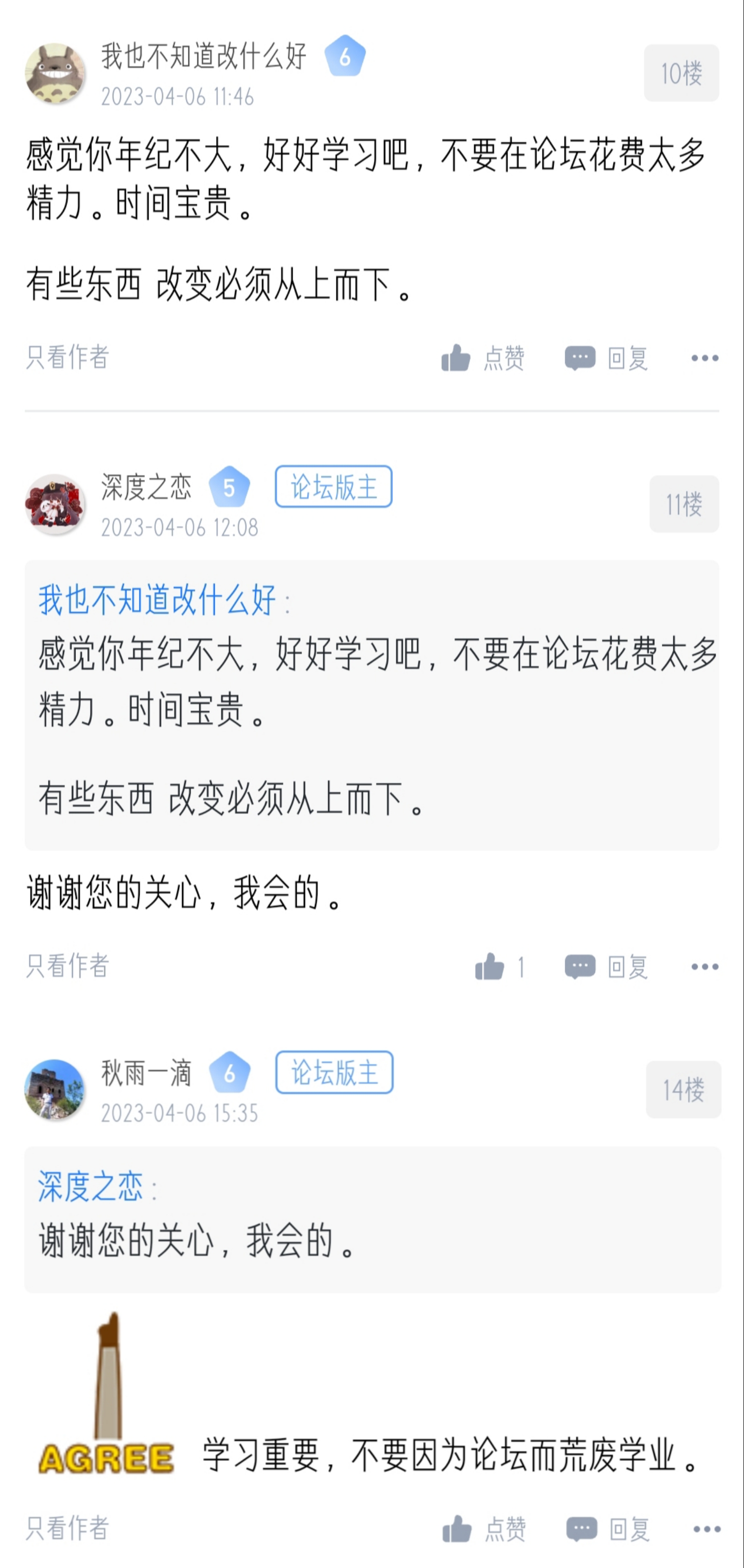Open username 秋雨一滴 in post header
This screenshot has height=1568, width=744.
(x=146, y=1073)
